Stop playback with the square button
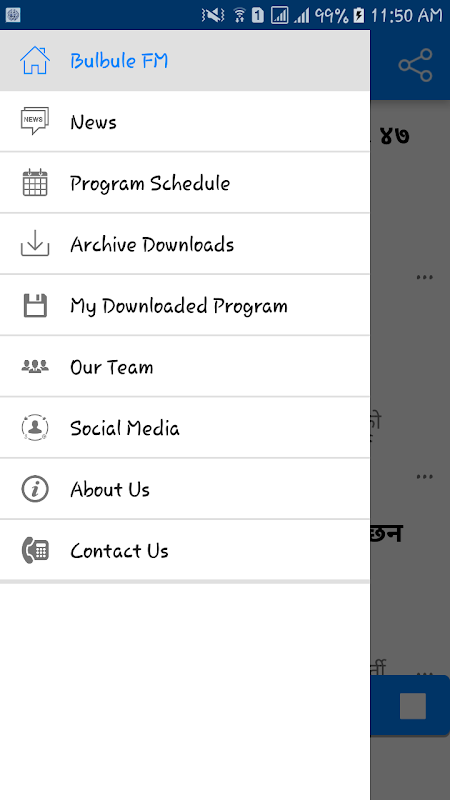This screenshot has width=450, height=800. 413,706
